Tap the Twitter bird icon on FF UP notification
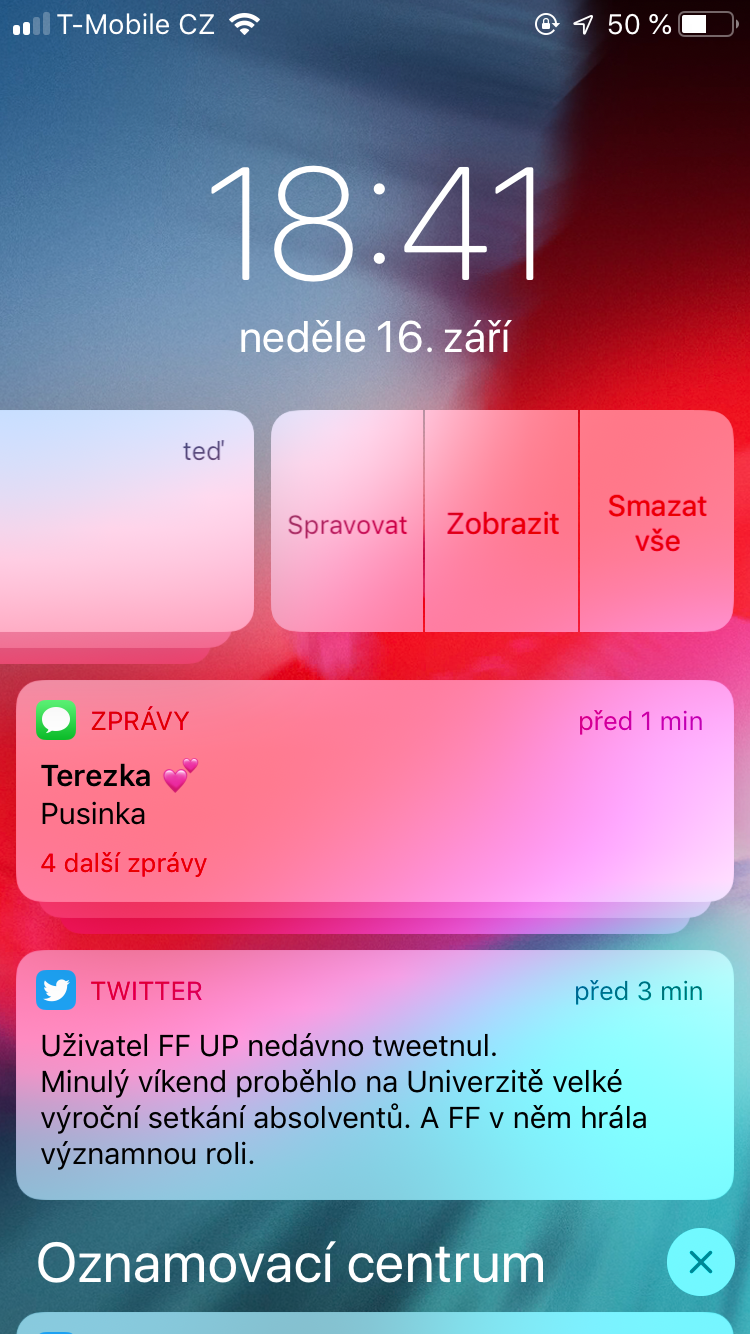This screenshot has width=750, height=1334. click(x=56, y=990)
